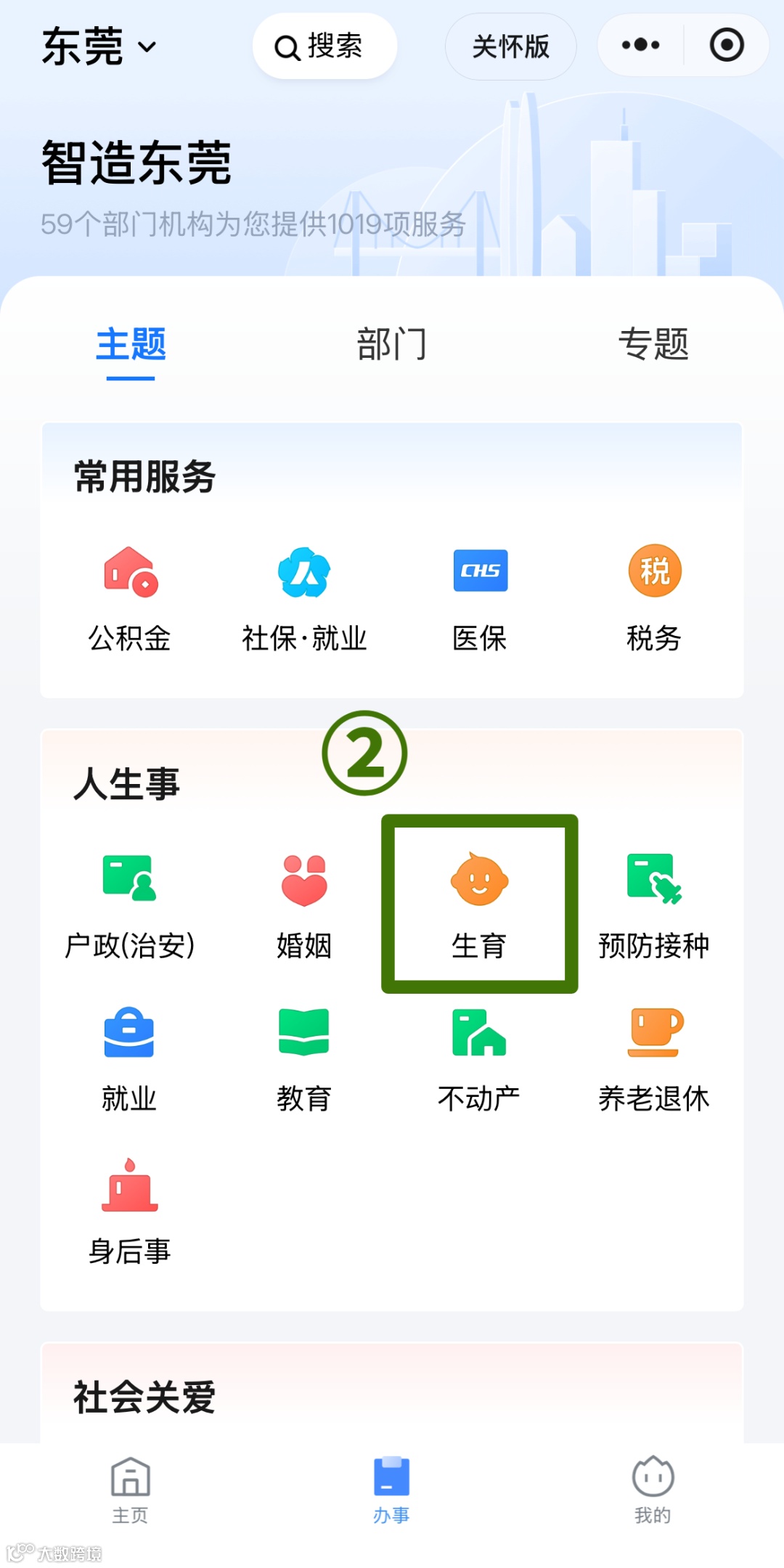Viewport: 784px width, 1568px height.
Task: Open the highlighted 生育 childbirth service
Action: (480, 900)
